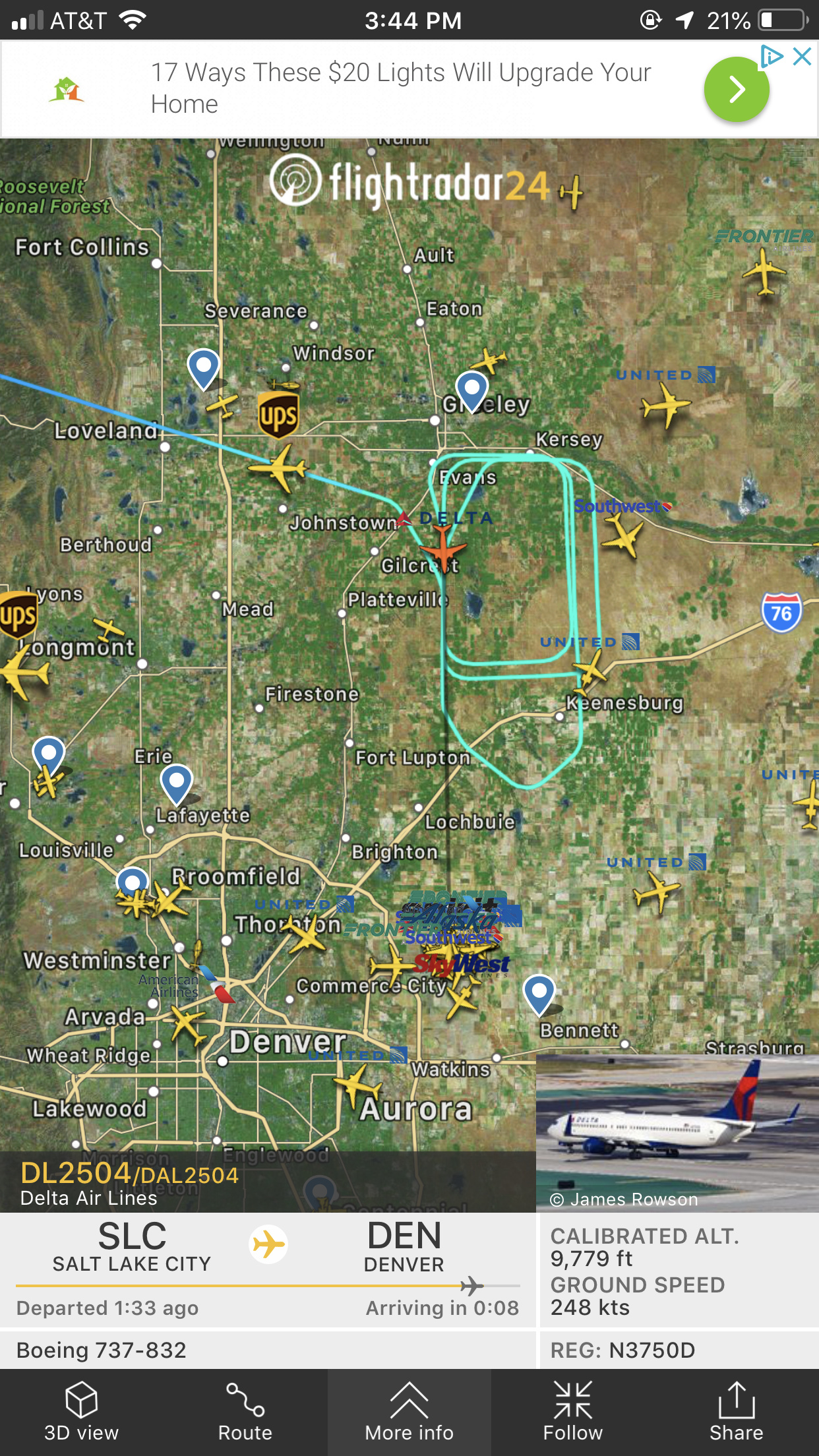Open the 3D view
Image resolution: width=819 pixels, height=1456 pixels.
(x=81, y=1412)
